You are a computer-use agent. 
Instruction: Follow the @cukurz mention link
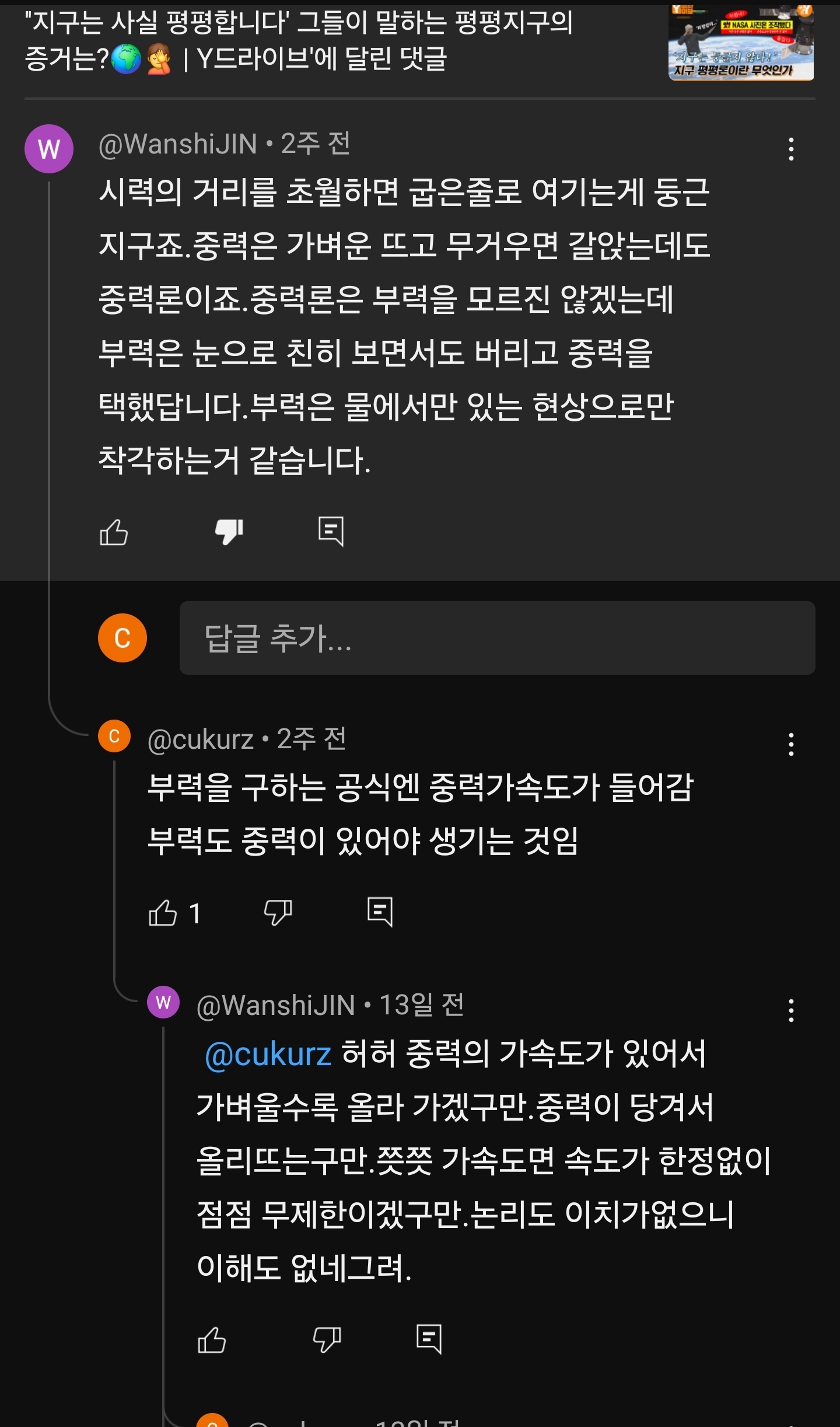click(x=268, y=1055)
